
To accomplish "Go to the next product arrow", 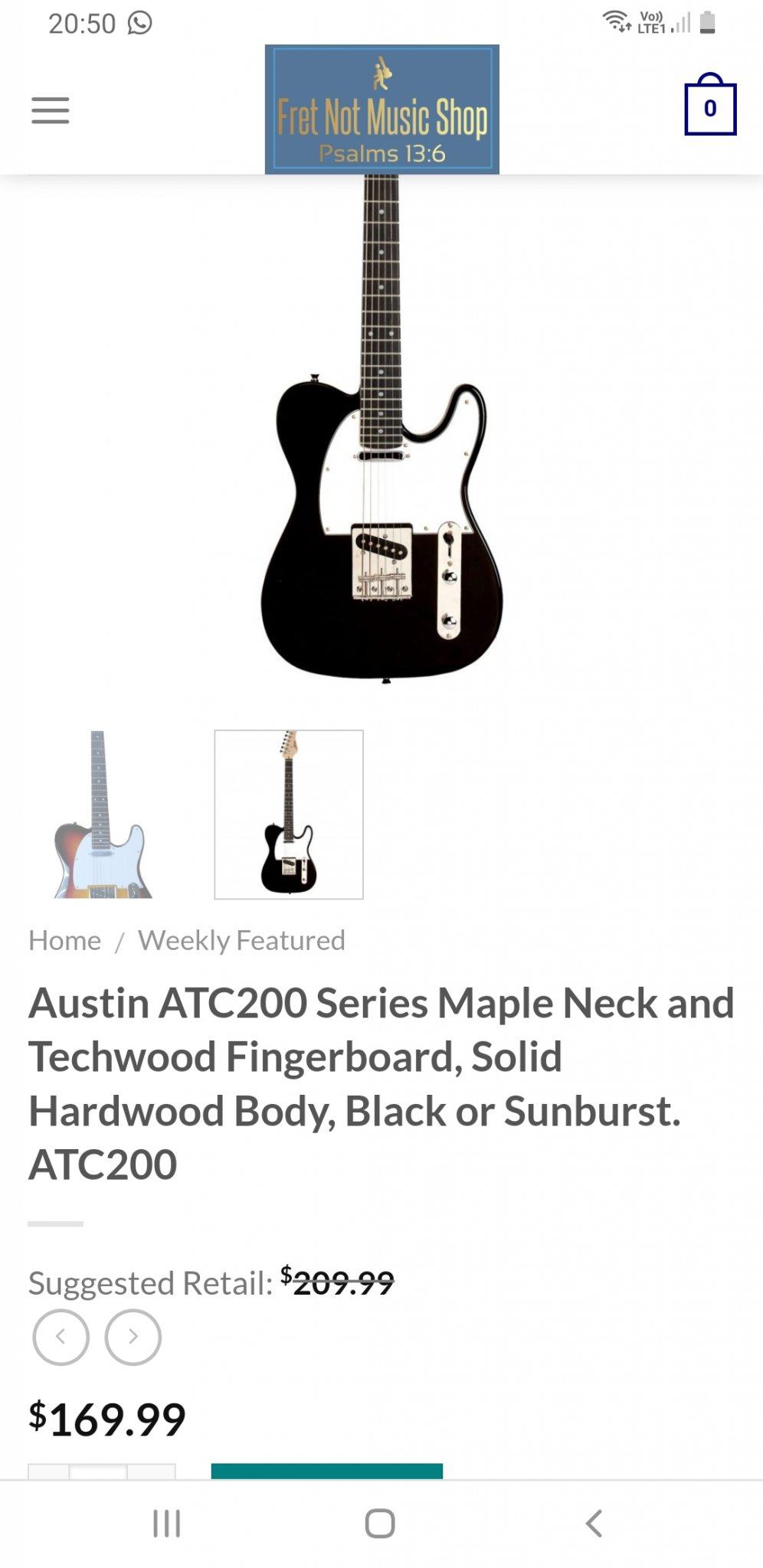I will (x=133, y=1337).
